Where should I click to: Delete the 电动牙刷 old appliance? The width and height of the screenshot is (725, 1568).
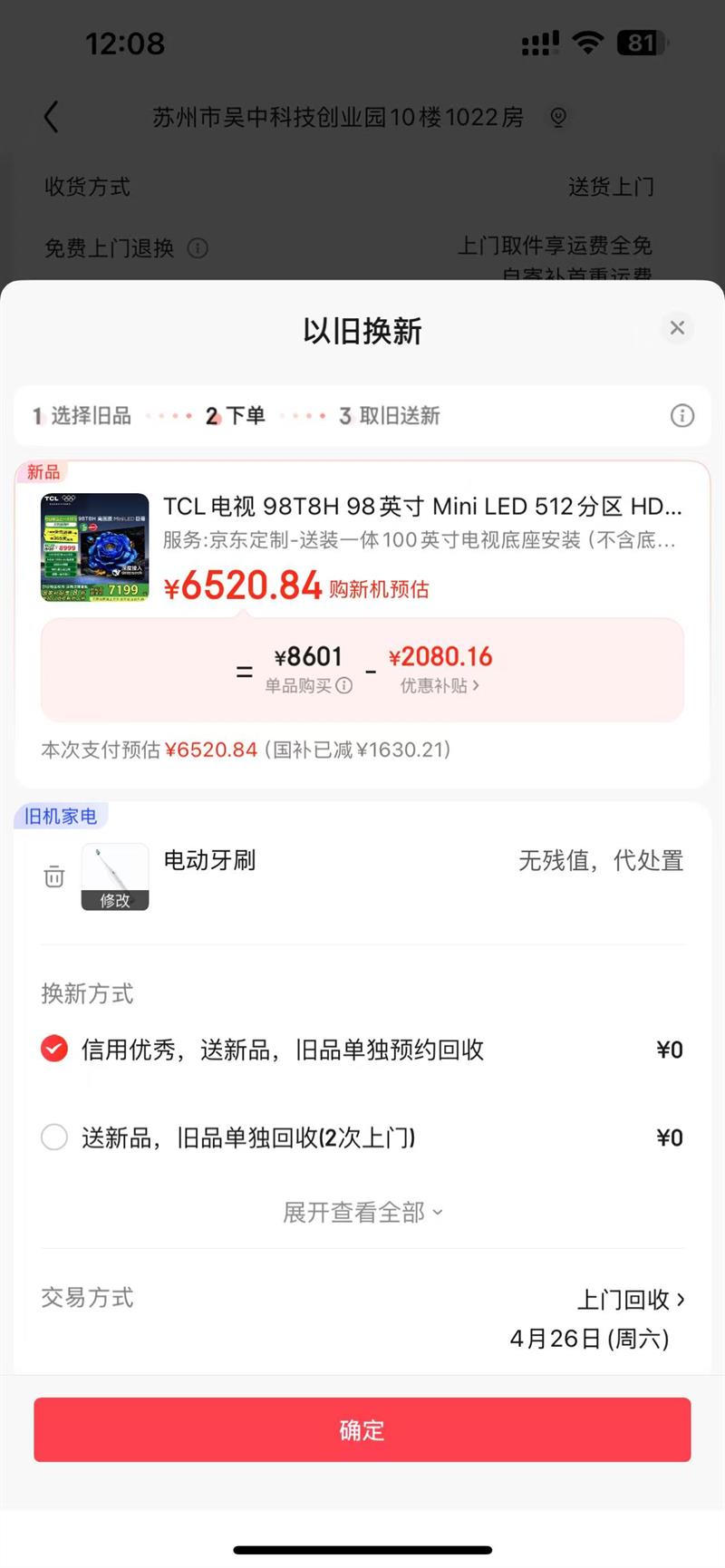[x=54, y=876]
